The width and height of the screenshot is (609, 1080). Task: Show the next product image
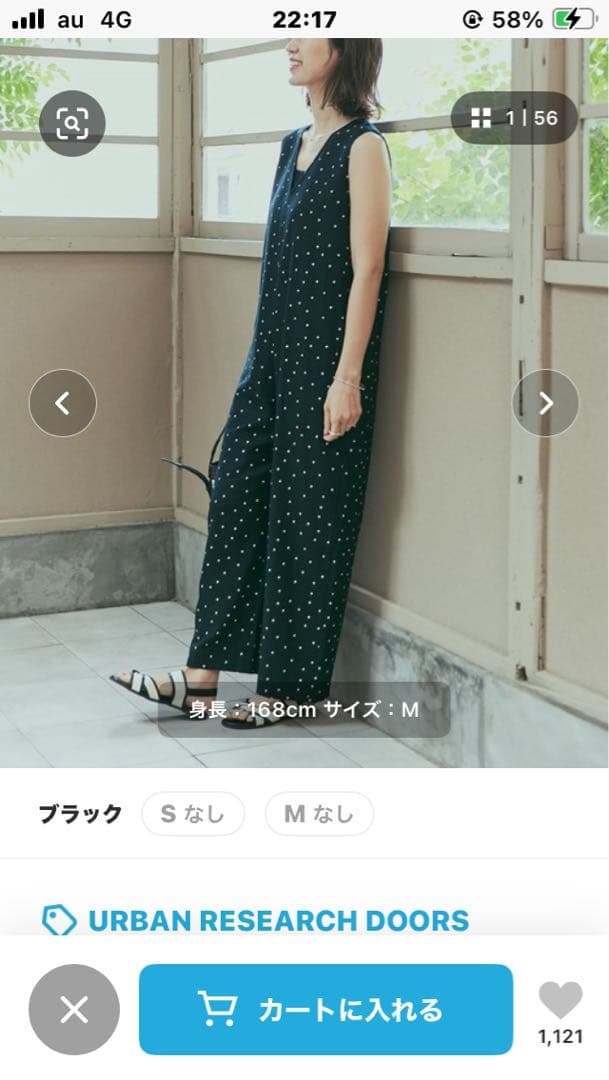point(545,403)
